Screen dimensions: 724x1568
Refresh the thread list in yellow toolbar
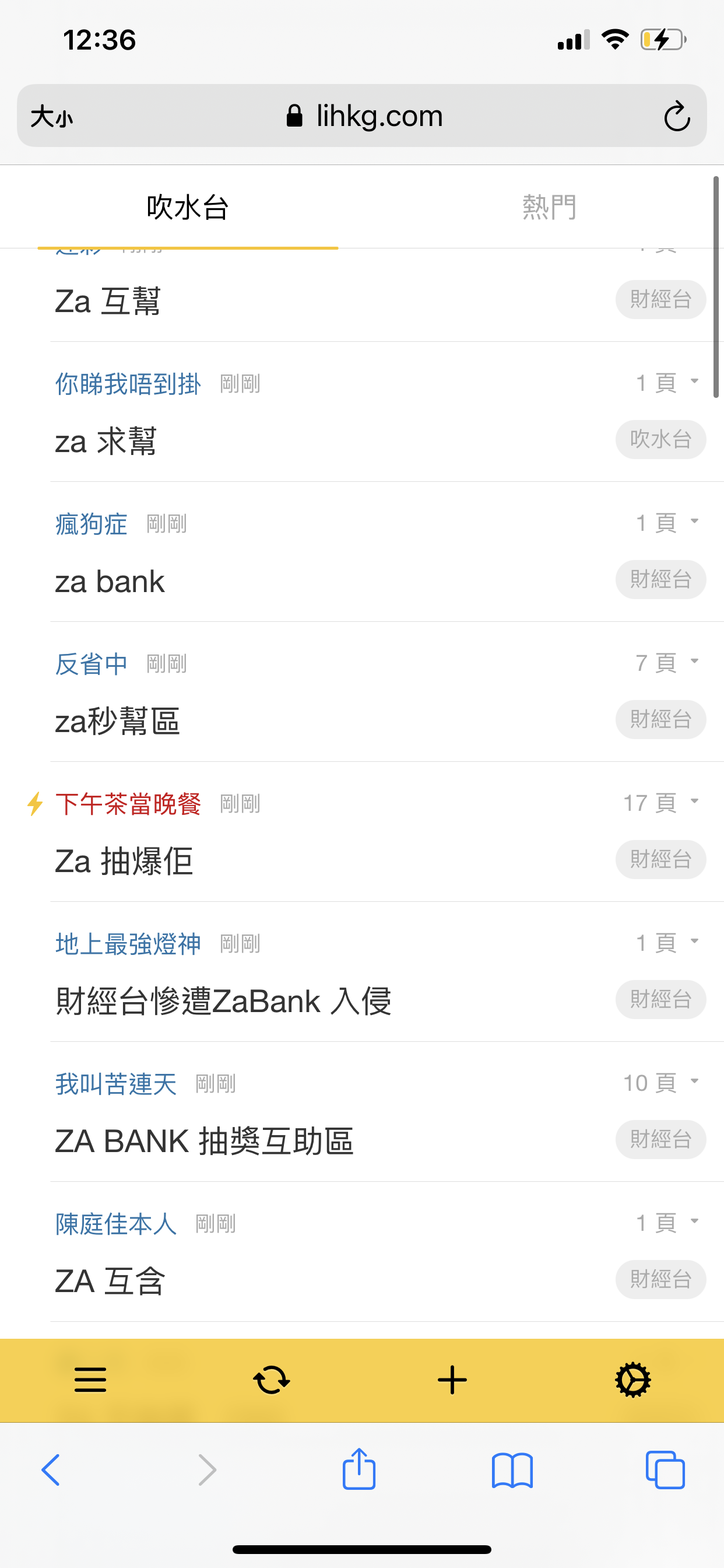271,1380
